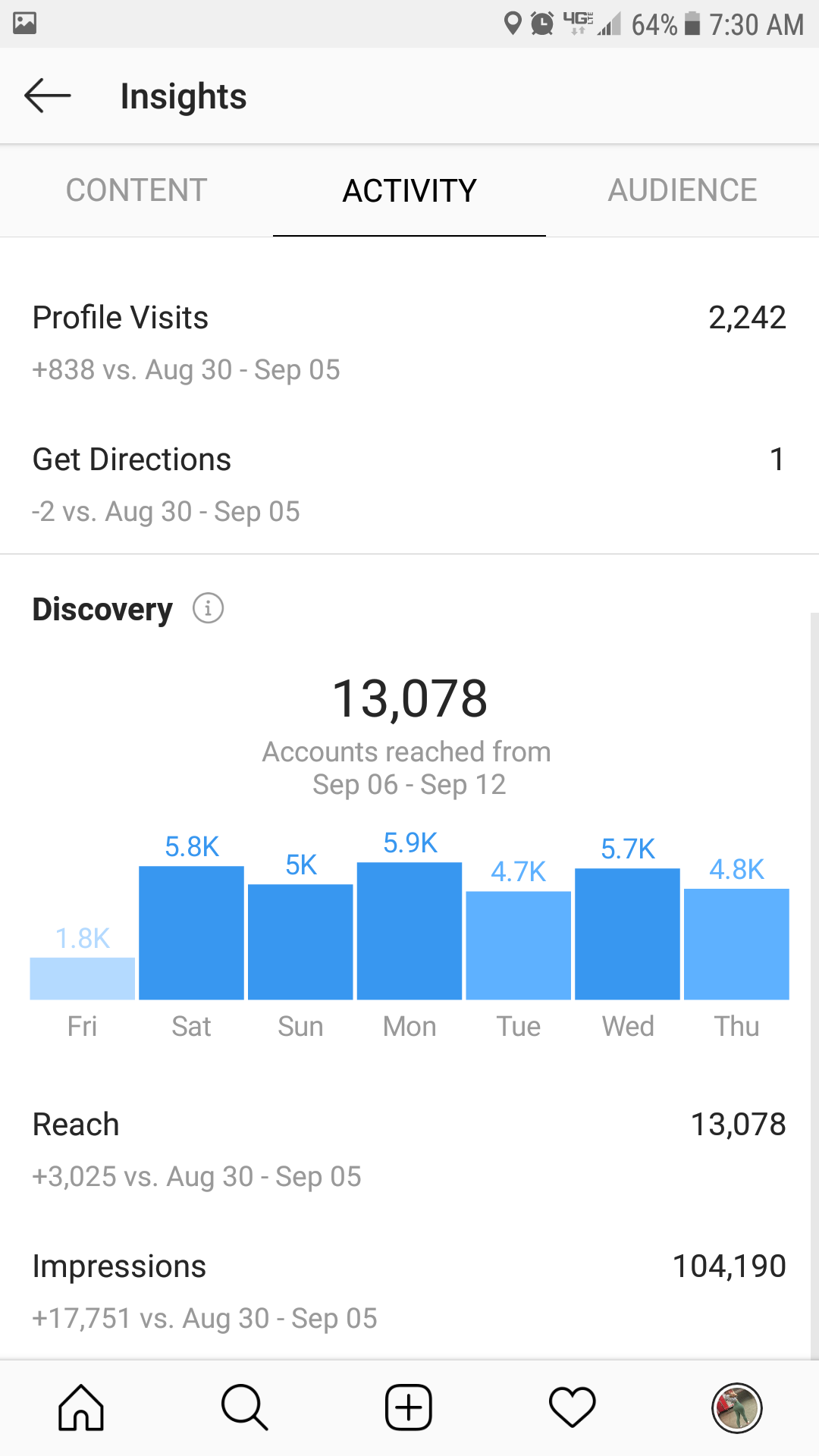Open the activity heart tab
Viewport: 819px width, 1456px height.
tap(573, 1407)
